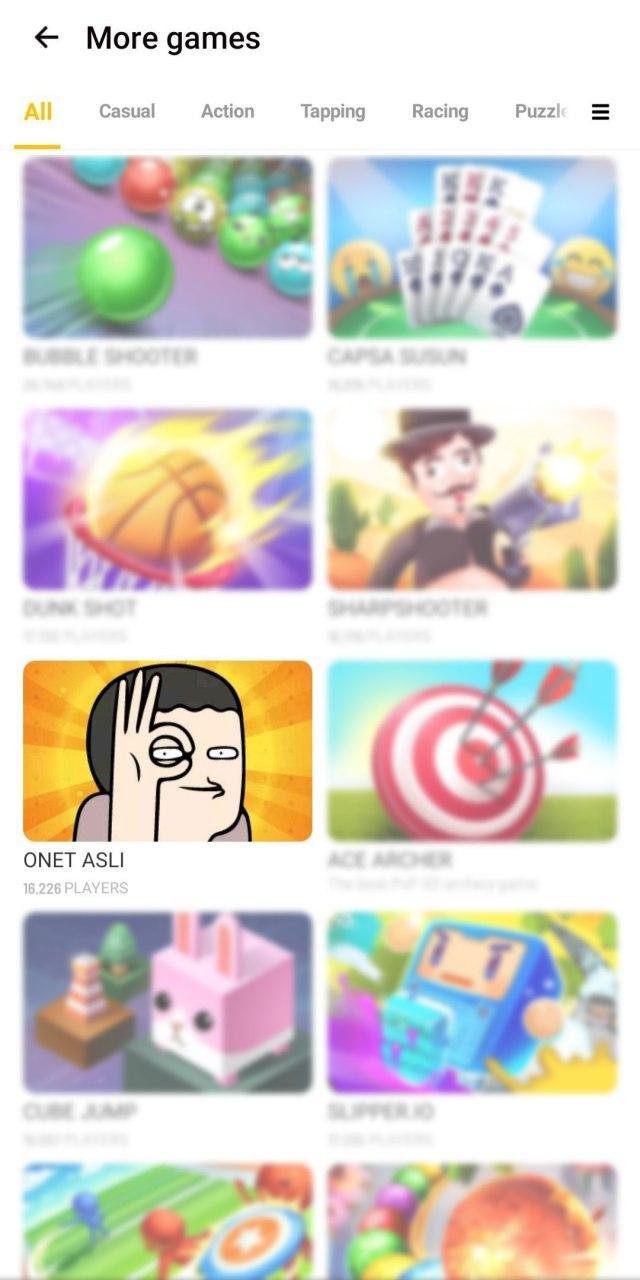Open the Onet Asli game
Viewport: 640px width, 1280px height.
pos(168,750)
